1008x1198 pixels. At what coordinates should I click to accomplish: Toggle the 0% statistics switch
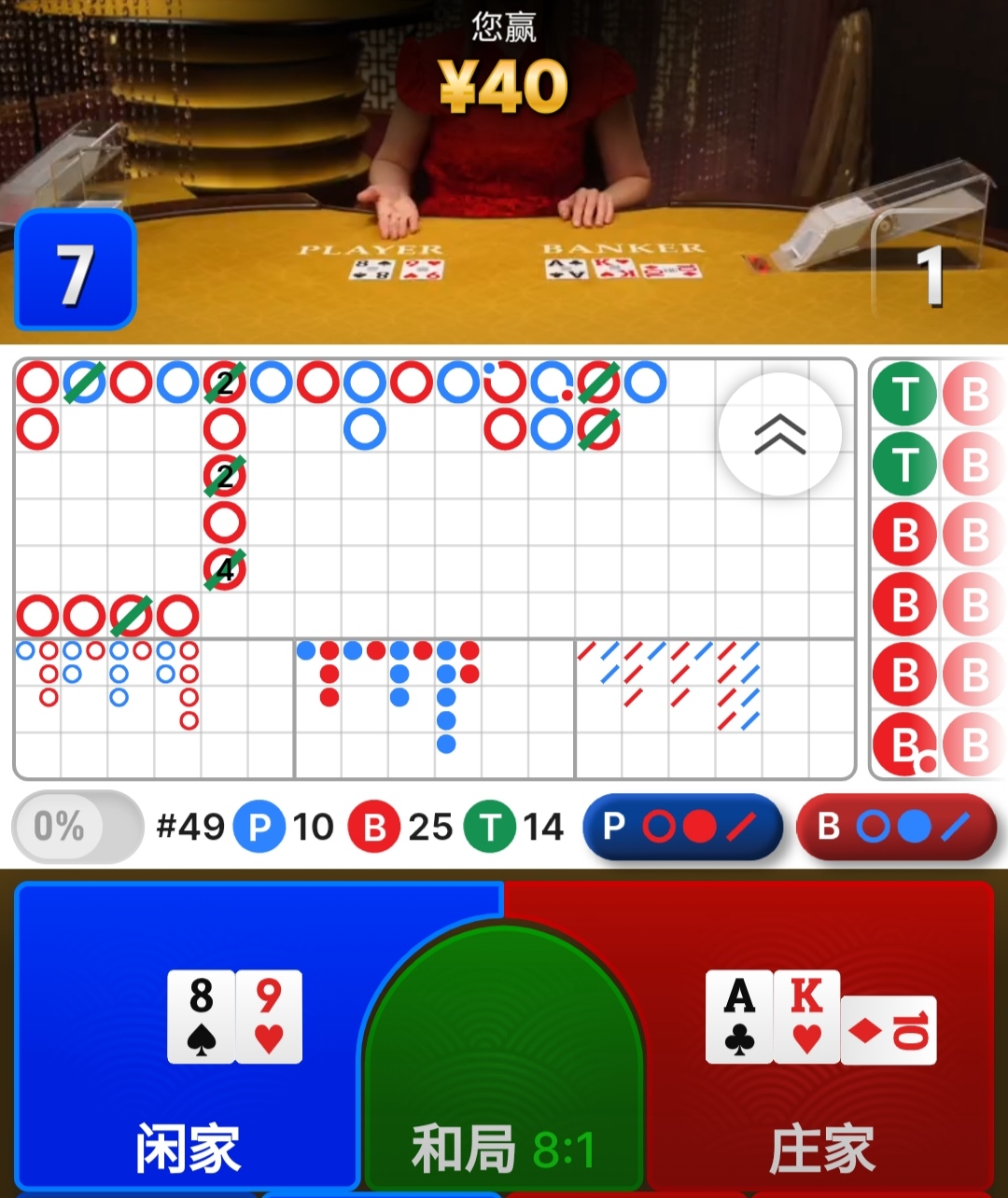pos(77,827)
